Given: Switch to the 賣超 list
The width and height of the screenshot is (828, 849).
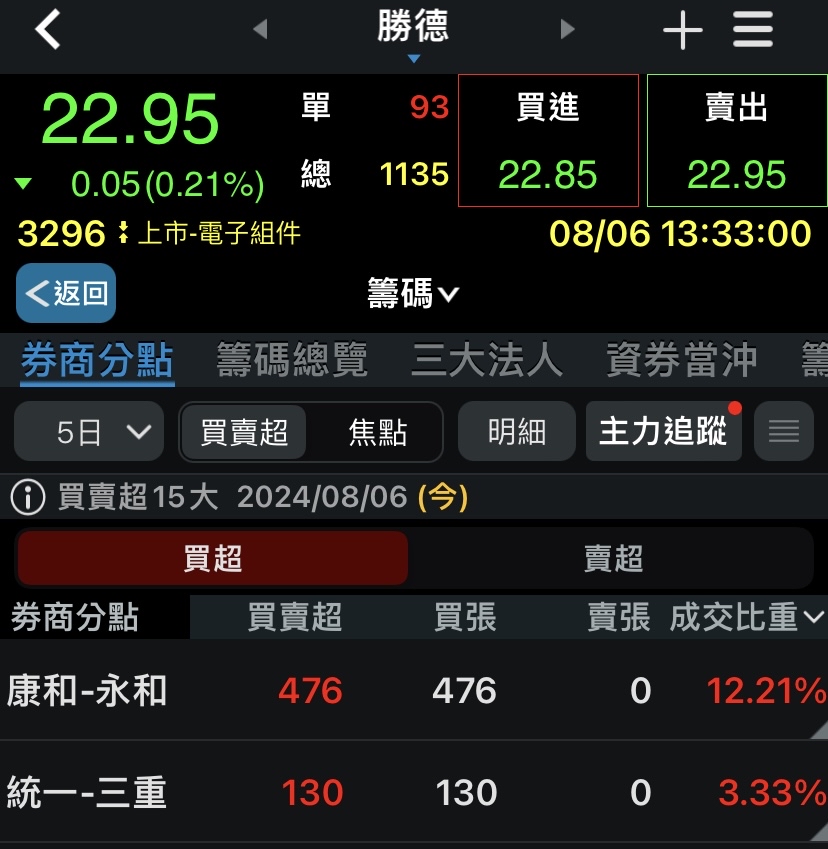Looking at the screenshot, I should click(x=612, y=558).
